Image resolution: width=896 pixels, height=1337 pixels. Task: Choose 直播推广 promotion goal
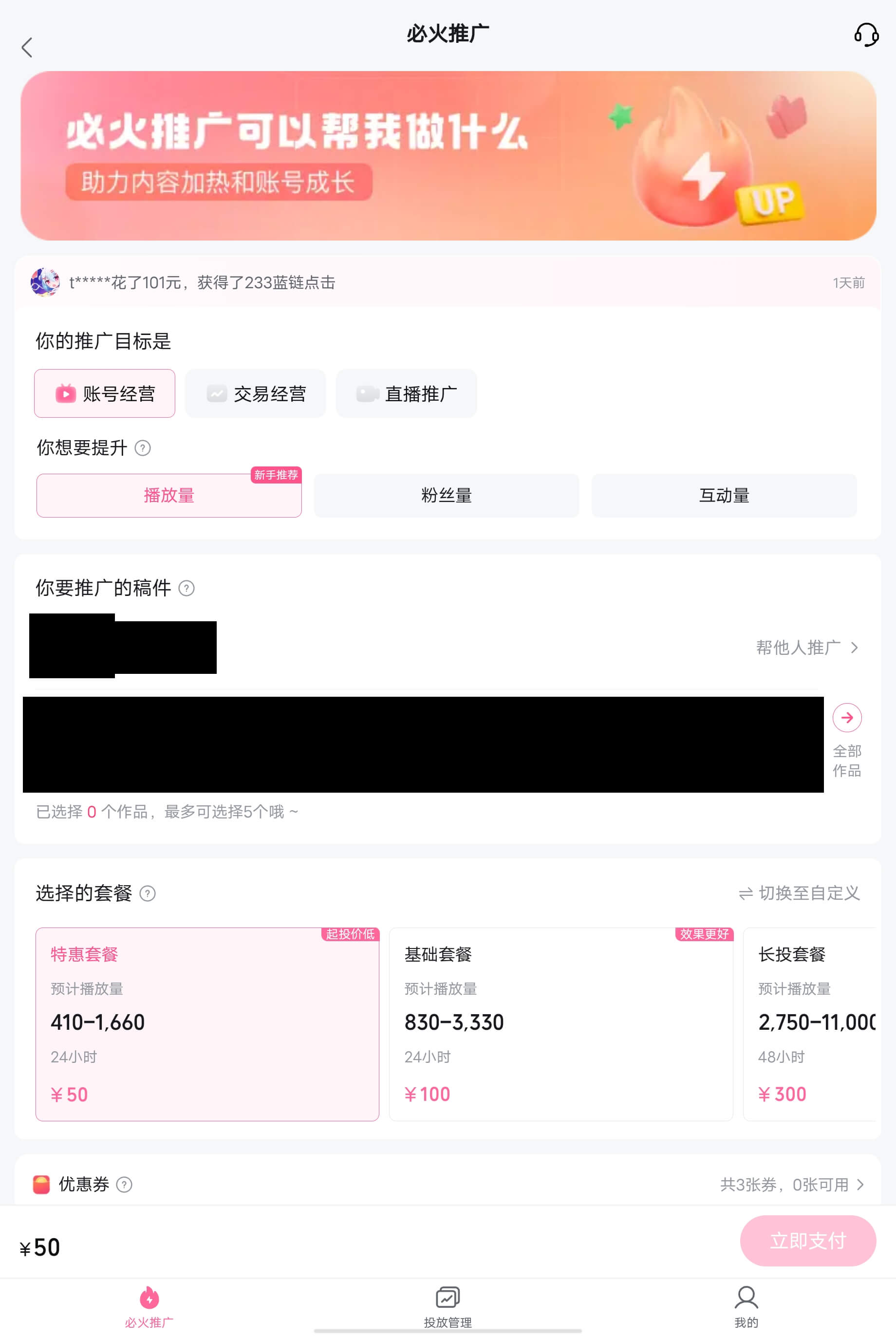406,394
